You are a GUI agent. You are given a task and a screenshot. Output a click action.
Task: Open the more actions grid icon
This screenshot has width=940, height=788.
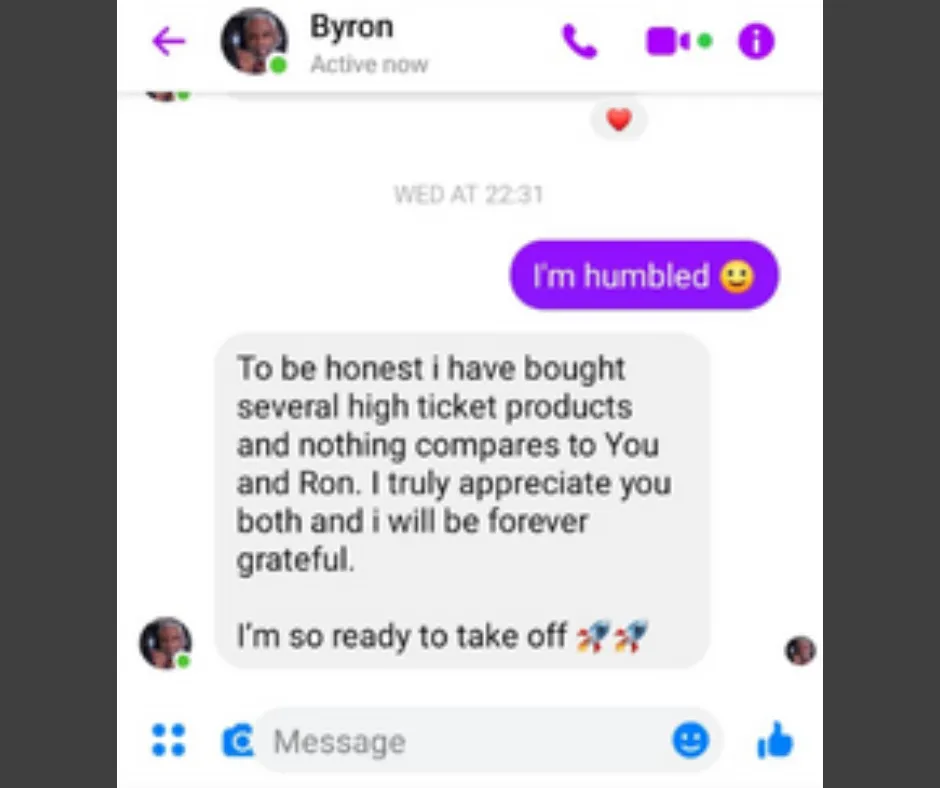pos(168,740)
